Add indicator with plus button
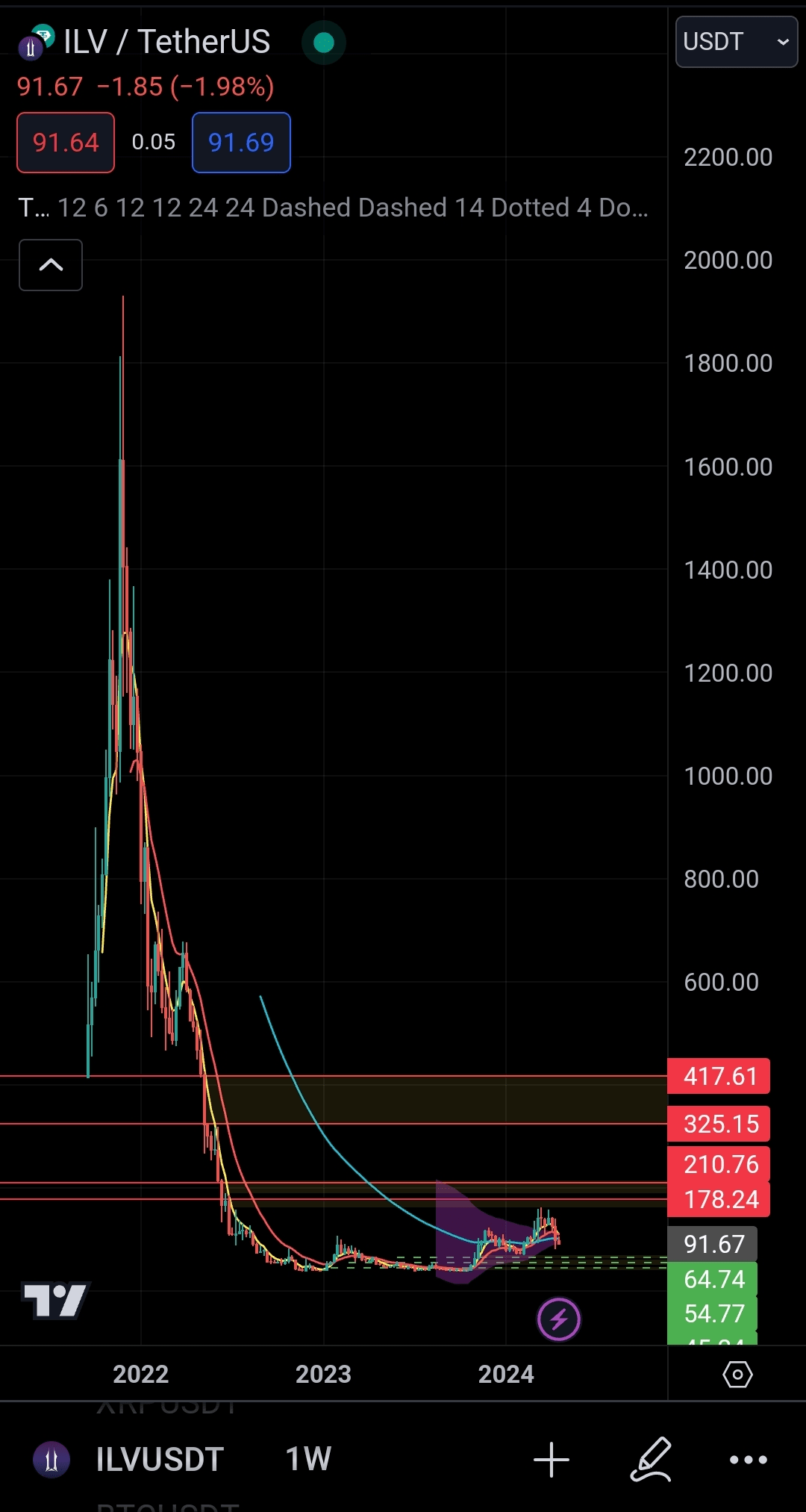This screenshot has width=806, height=1512. pyautogui.click(x=552, y=1460)
